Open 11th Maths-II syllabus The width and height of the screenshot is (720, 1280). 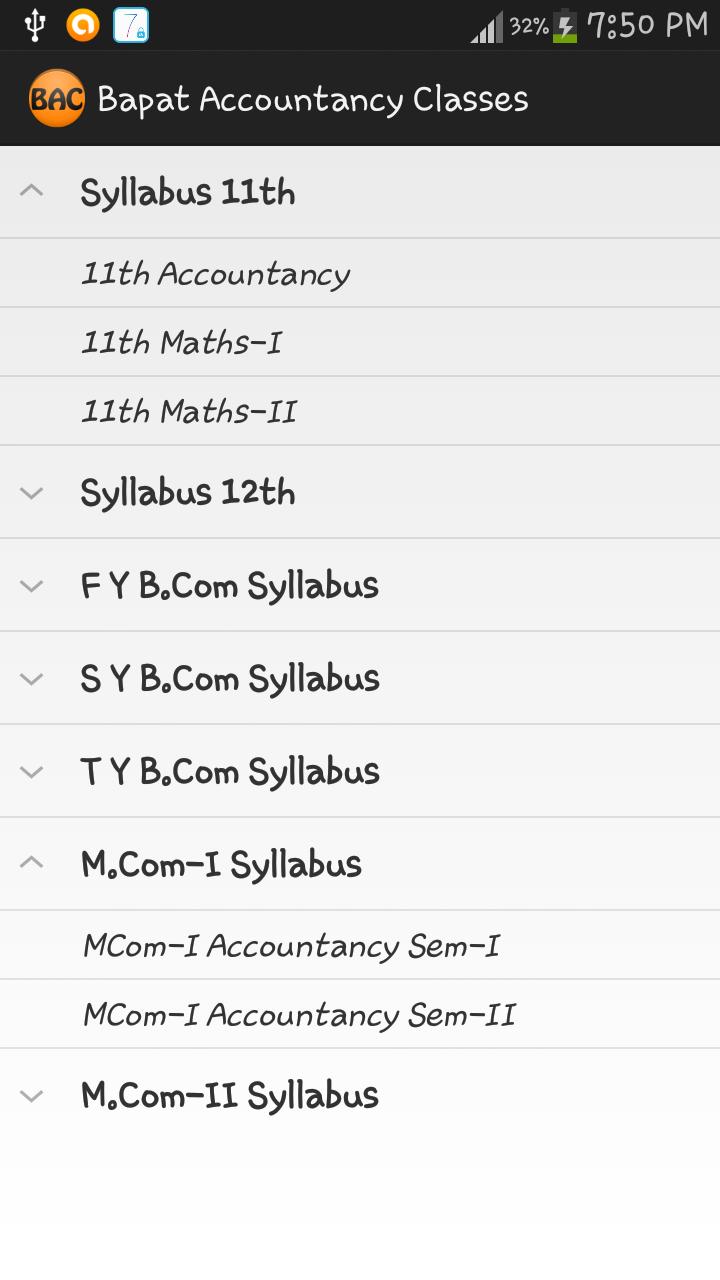[x=188, y=411]
